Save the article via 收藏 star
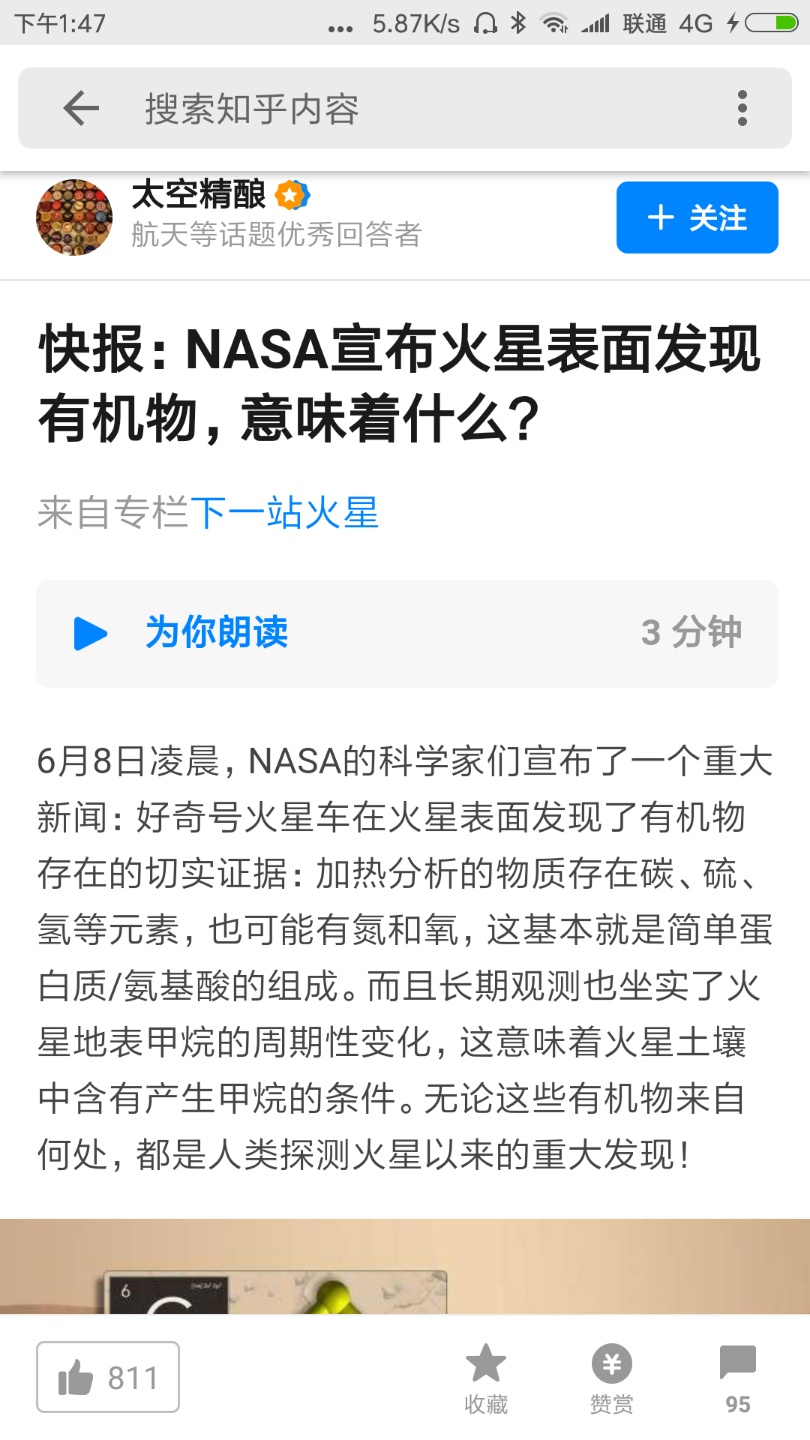The height and width of the screenshot is (1440, 810). coord(486,1378)
